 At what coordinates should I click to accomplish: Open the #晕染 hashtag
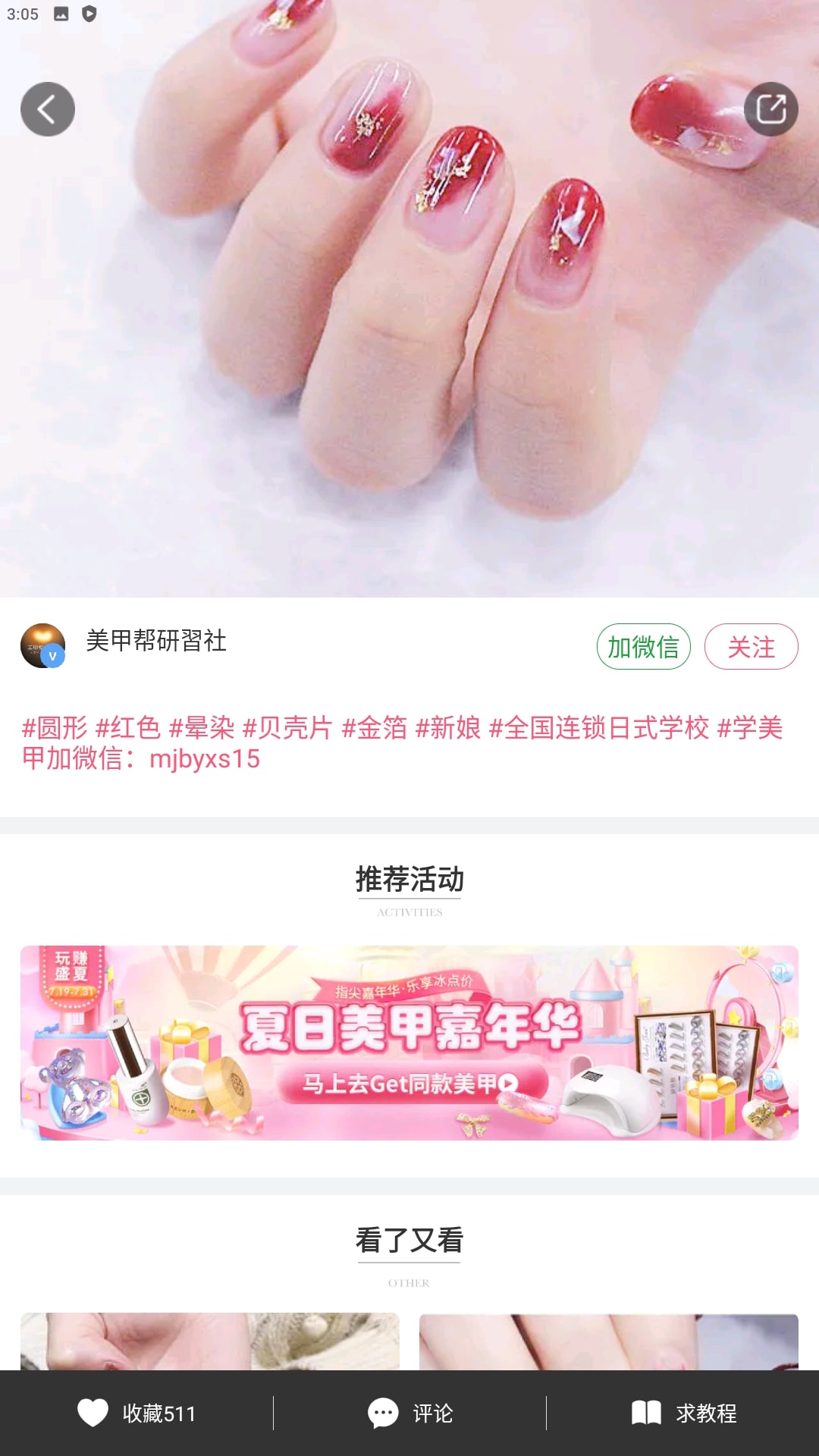coord(201,728)
